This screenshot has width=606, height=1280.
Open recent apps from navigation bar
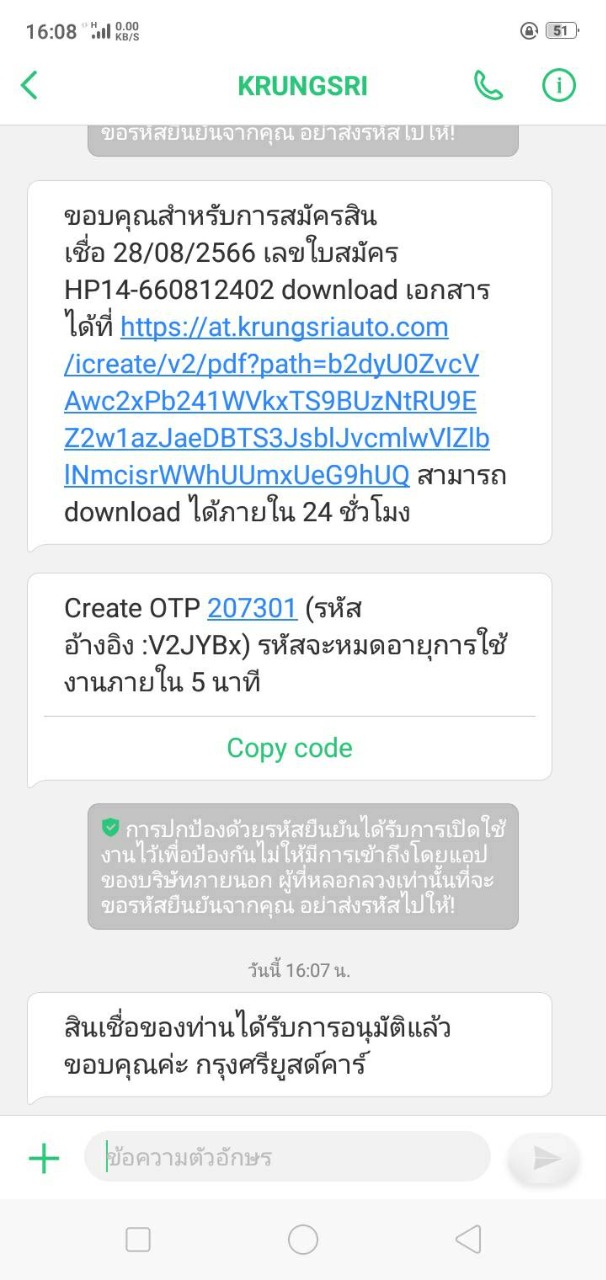[x=138, y=1240]
